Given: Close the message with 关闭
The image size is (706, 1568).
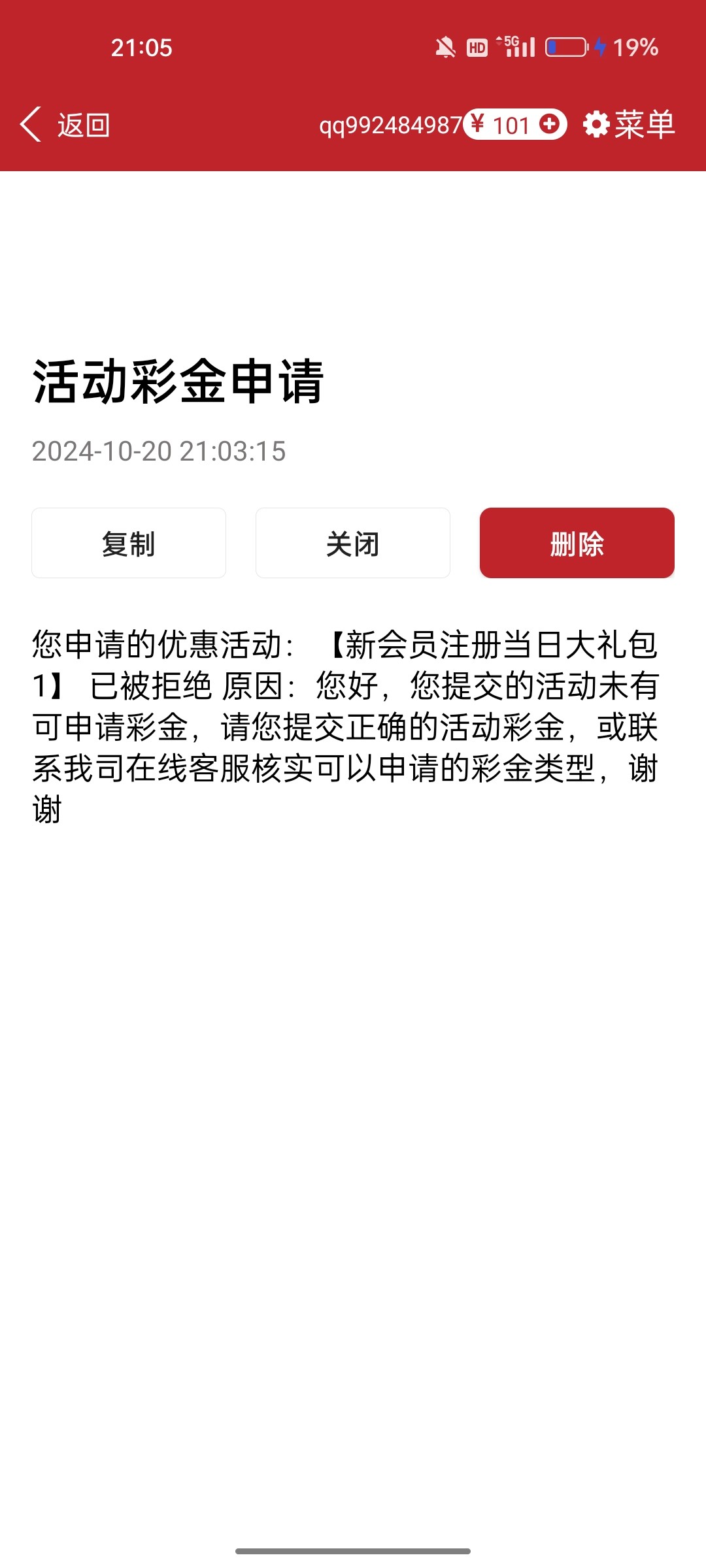Looking at the screenshot, I should tap(353, 543).
